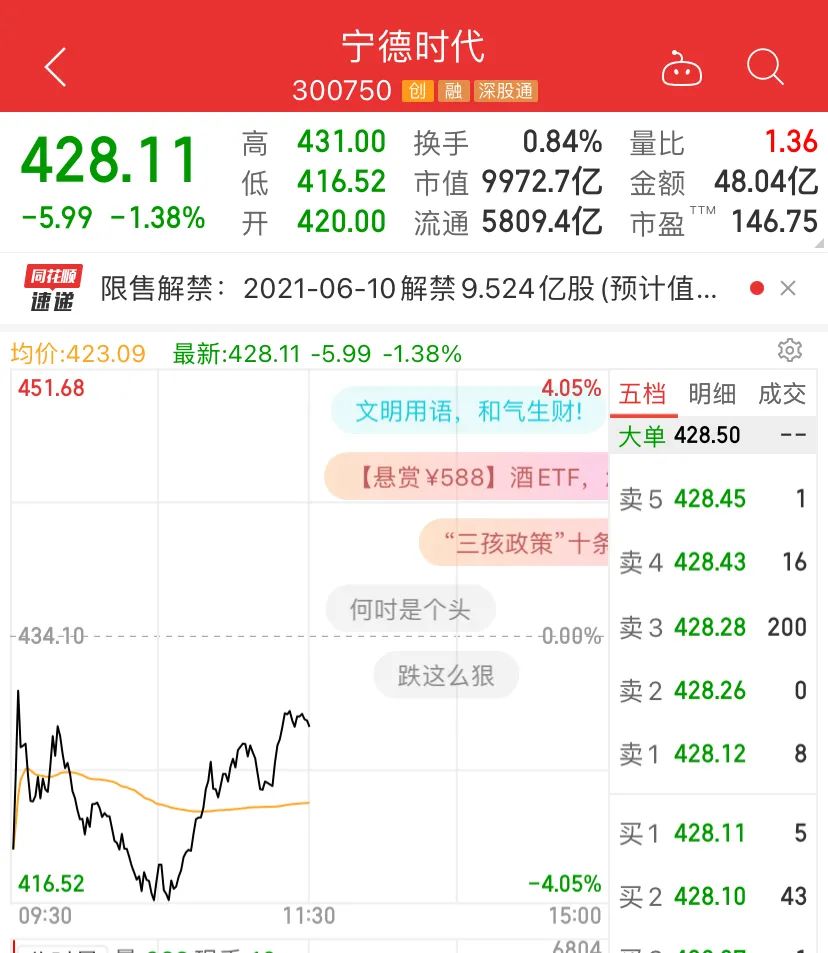Switch to the 成交 tab
This screenshot has height=953, width=828.
point(782,394)
